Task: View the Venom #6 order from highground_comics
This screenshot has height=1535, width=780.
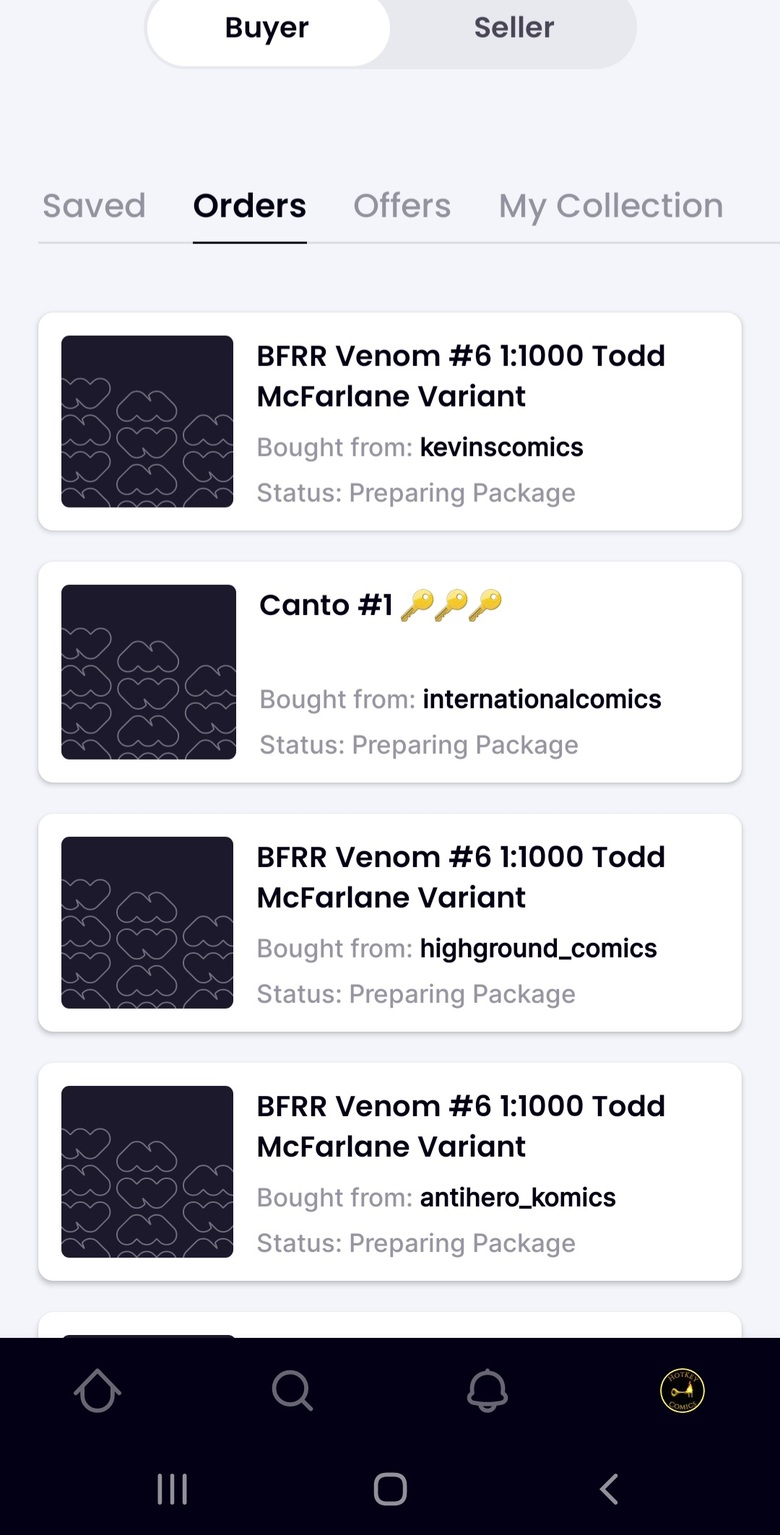Action: tap(390, 922)
